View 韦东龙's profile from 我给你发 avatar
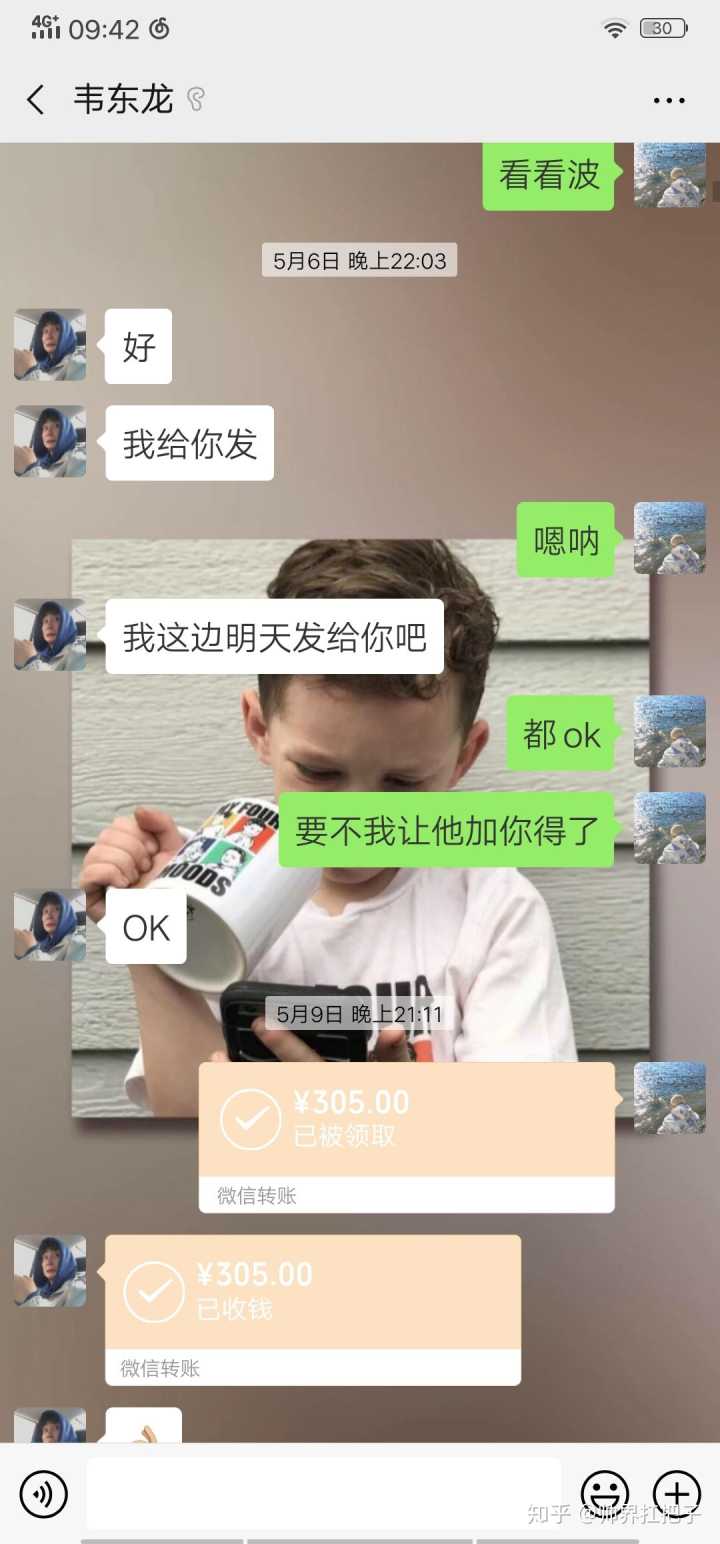This screenshot has height=1544, width=720. [x=50, y=441]
